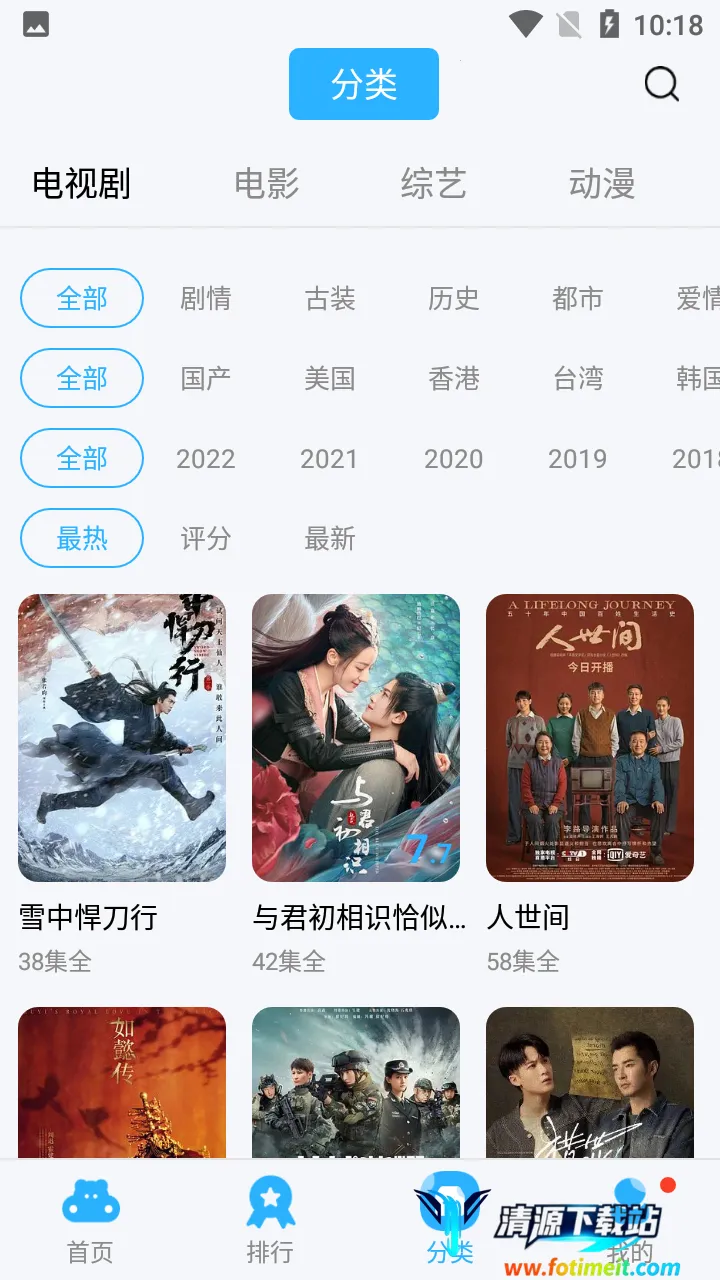Sort the list by 评分
The height and width of the screenshot is (1280, 720).
[206, 539]
